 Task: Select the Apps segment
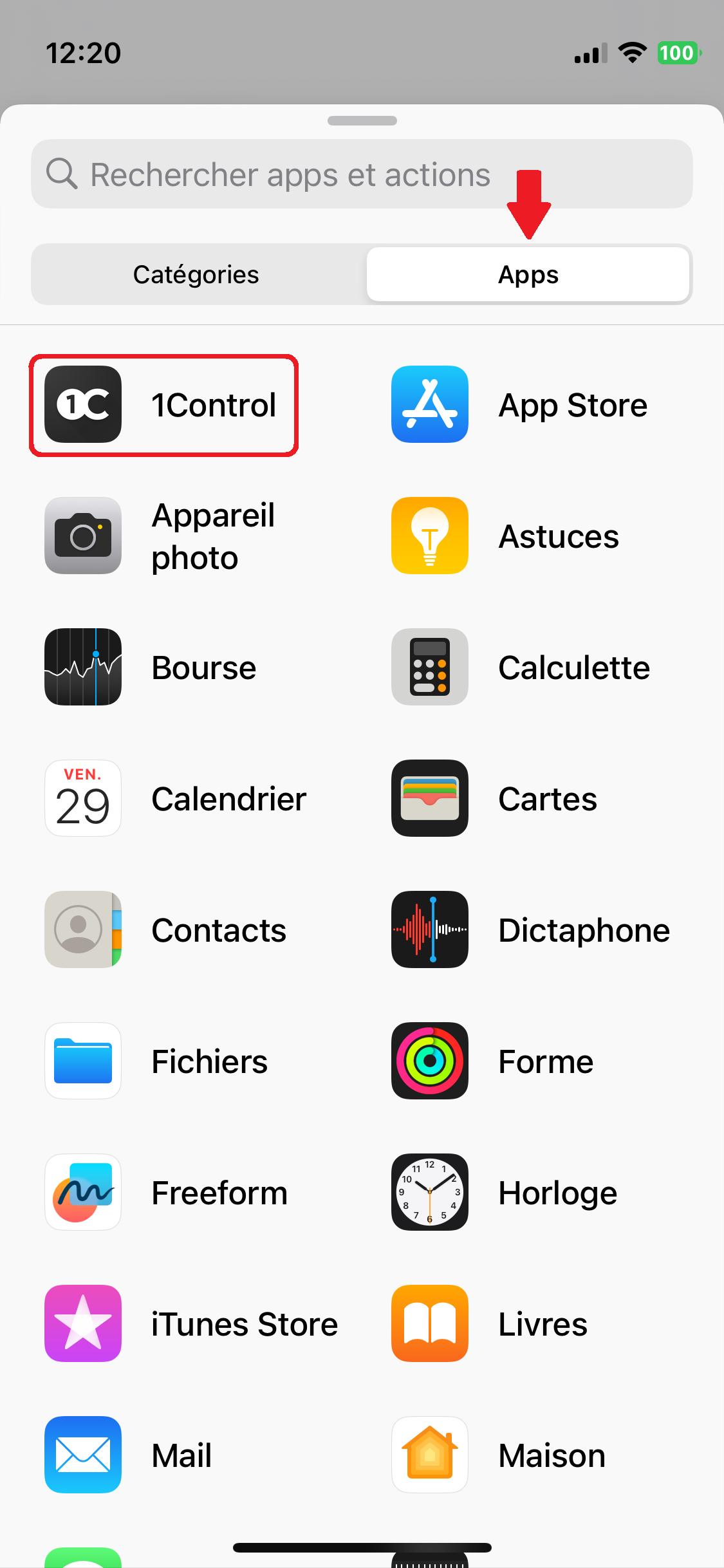point(528,275)
